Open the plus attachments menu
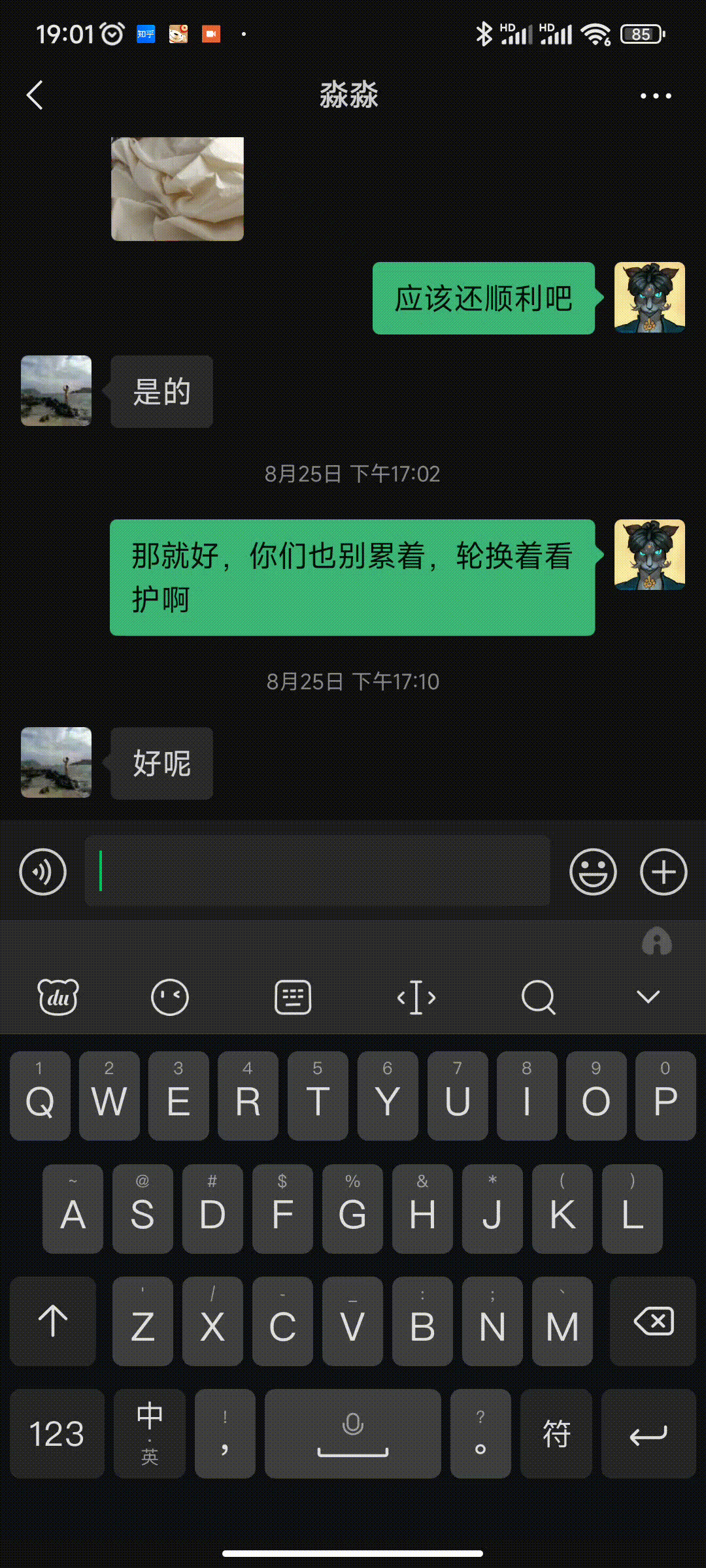 tap(663, 872)
